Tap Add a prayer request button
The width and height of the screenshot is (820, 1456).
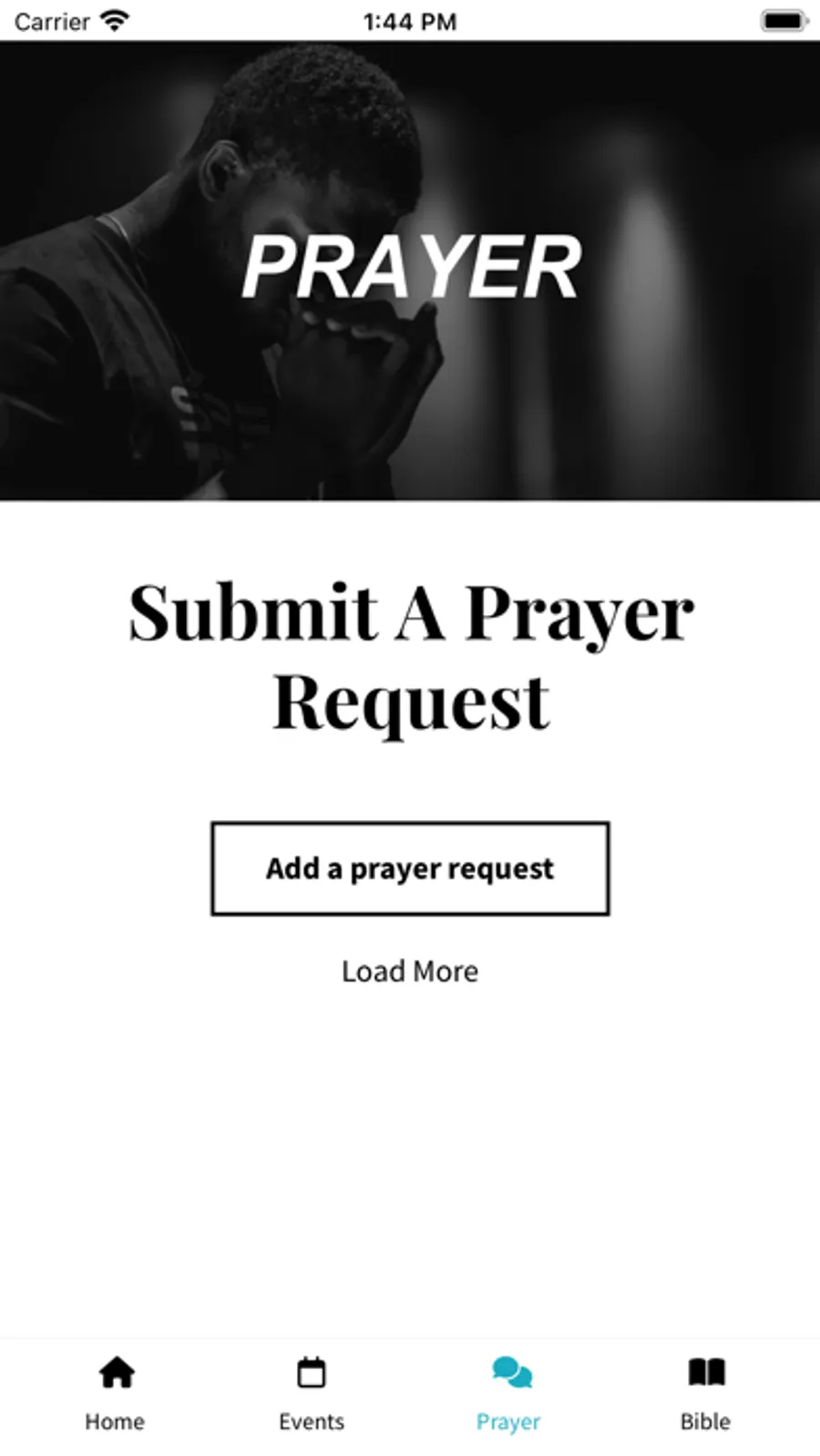[409, 868]
